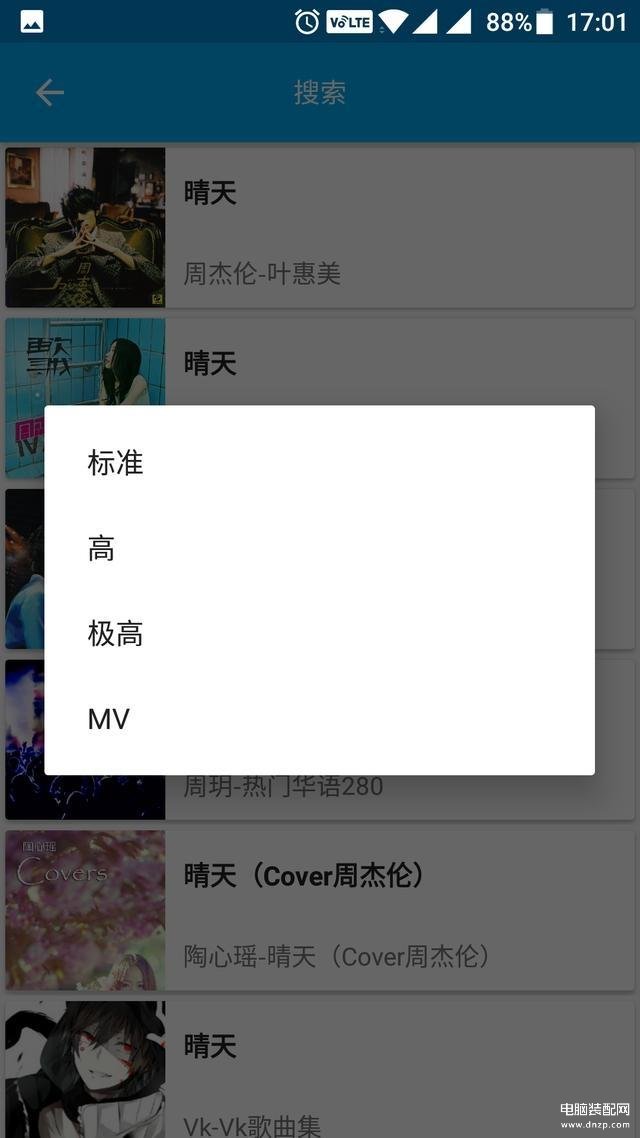Image resolution: width=640 pixels, height=1138 pixels.
Task: Open 晴天（Cover周杰伦）by 陶心瑶
Action: 320,910
